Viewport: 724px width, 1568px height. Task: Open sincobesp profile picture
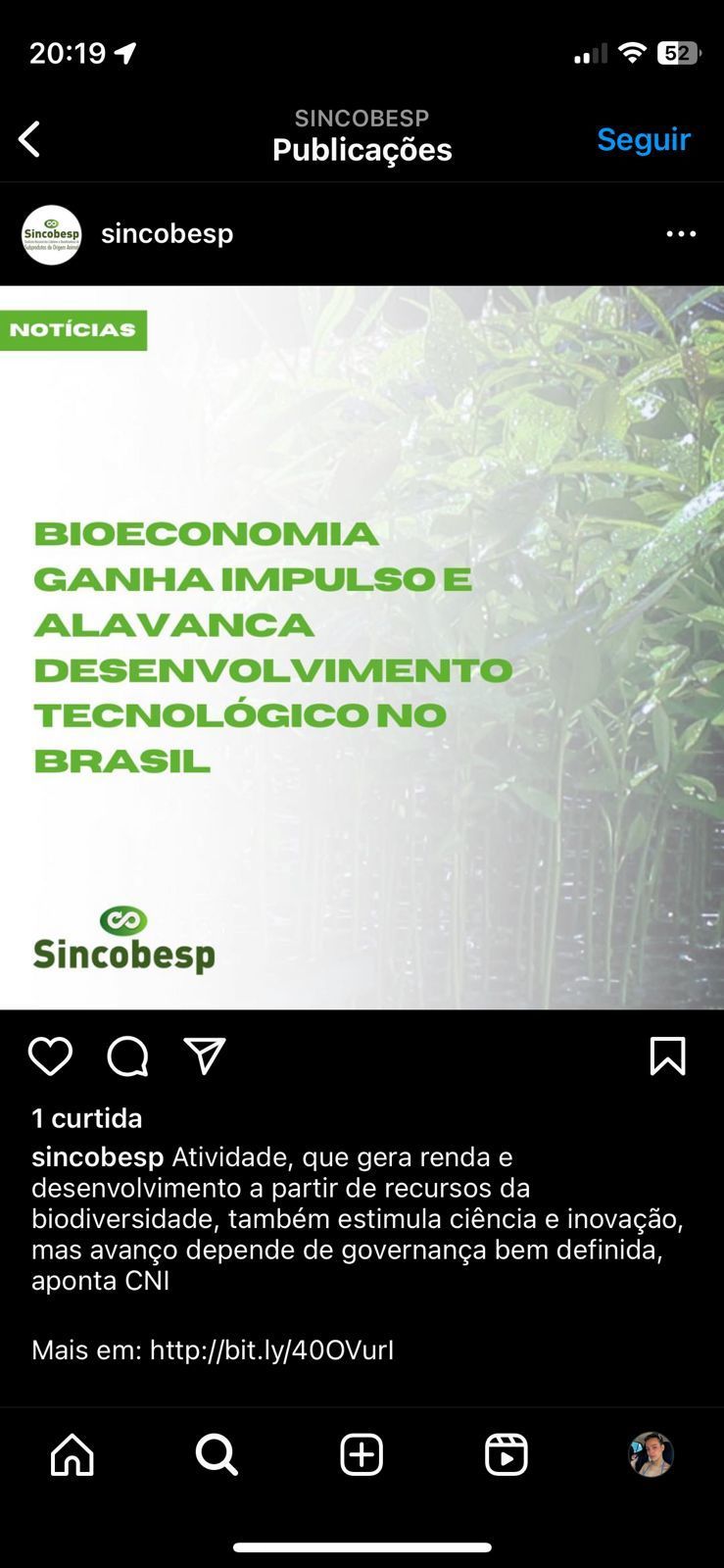[x=52, y=234]
